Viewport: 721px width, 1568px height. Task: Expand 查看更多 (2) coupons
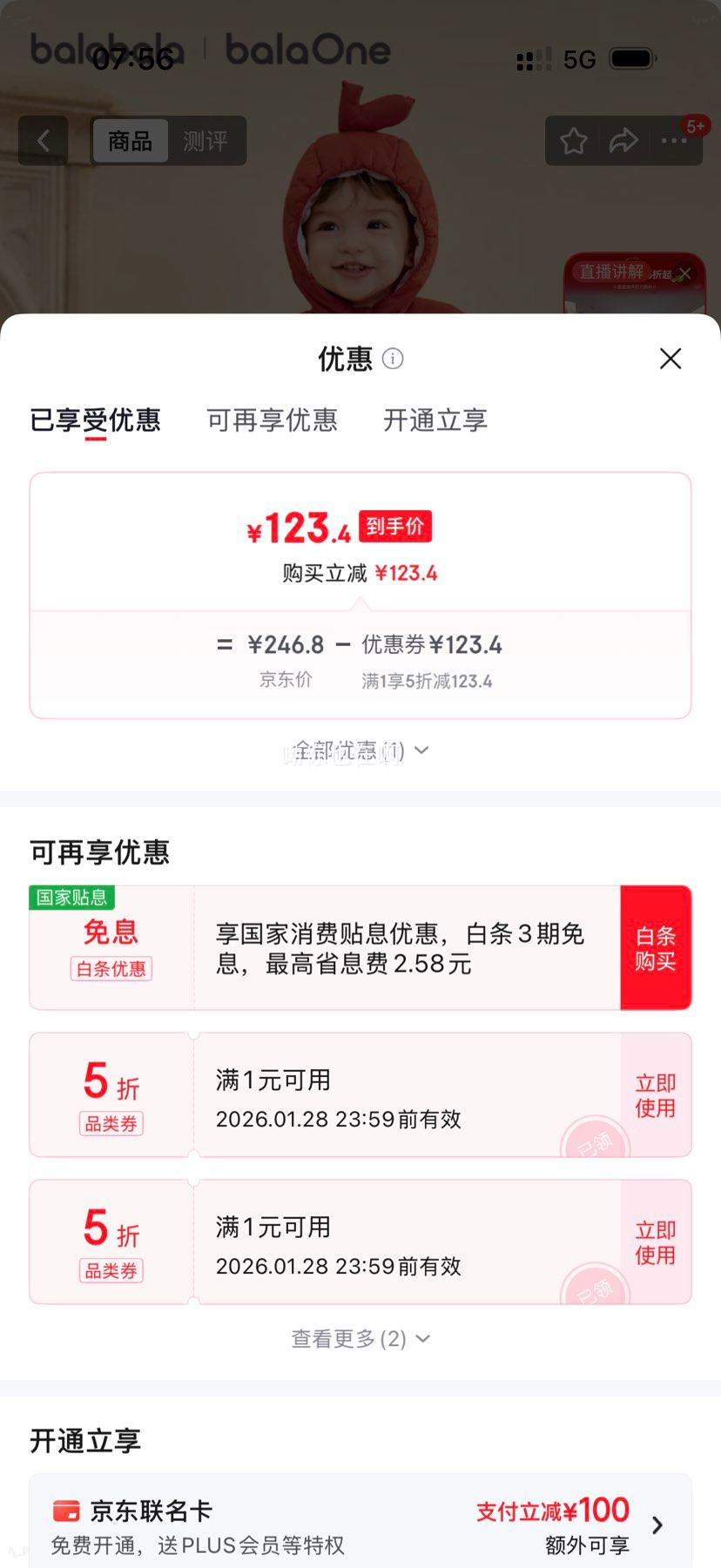(x=360, y=1338)
